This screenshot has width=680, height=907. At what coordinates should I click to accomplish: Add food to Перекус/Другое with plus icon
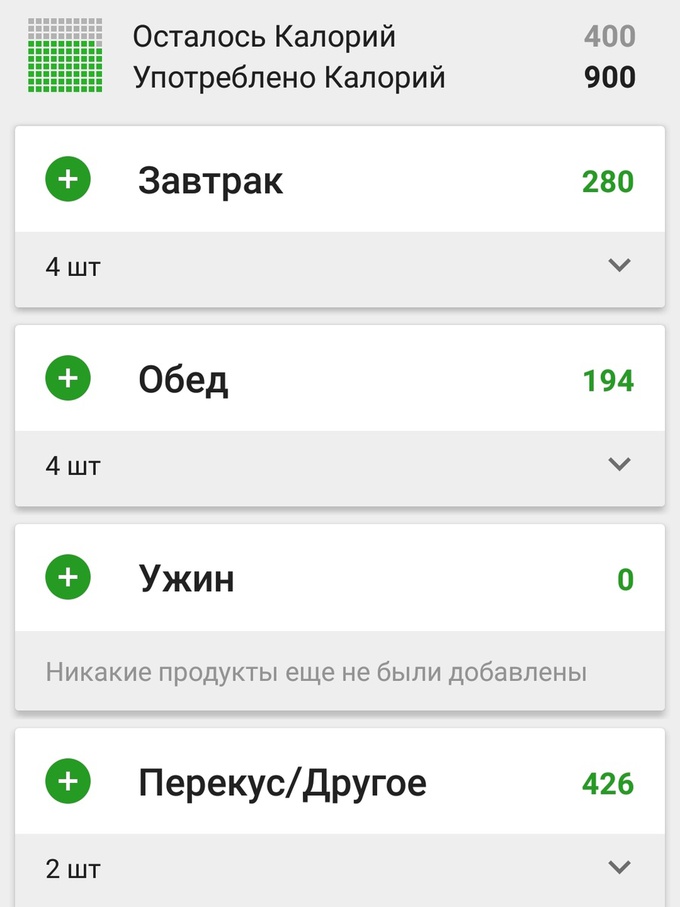(68, 781)
